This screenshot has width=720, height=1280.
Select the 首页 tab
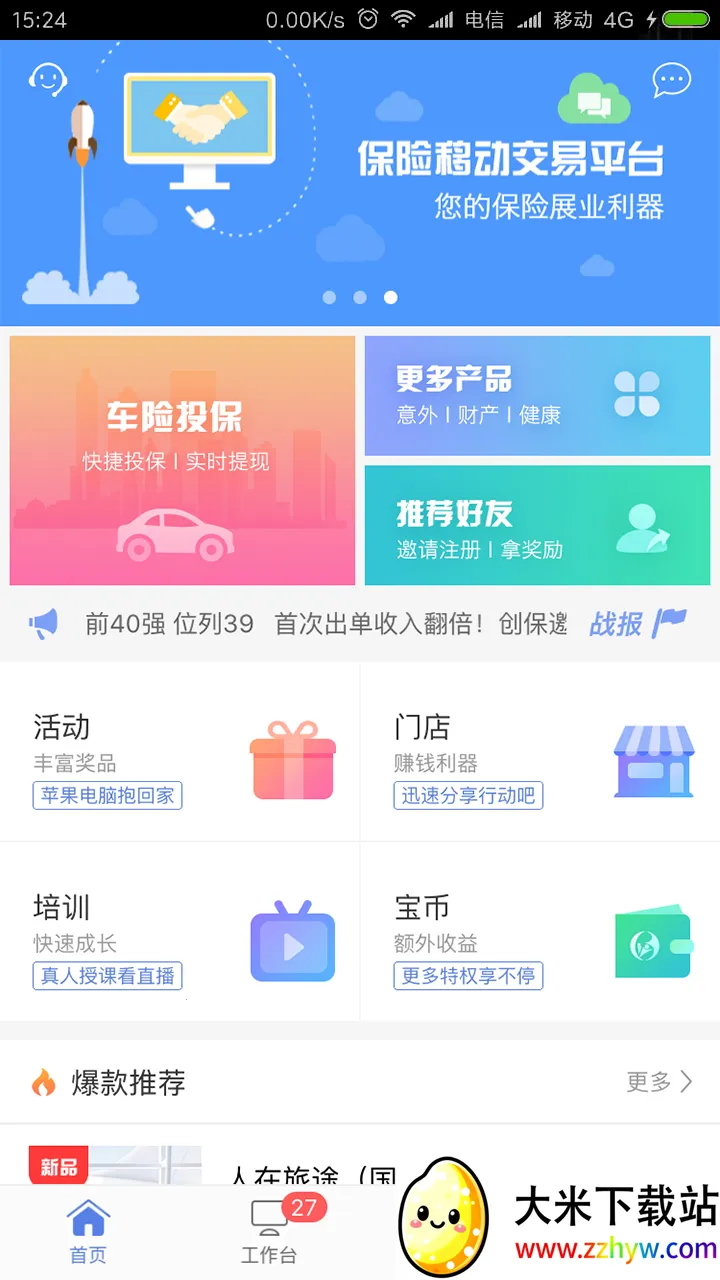click(88, 1232)
